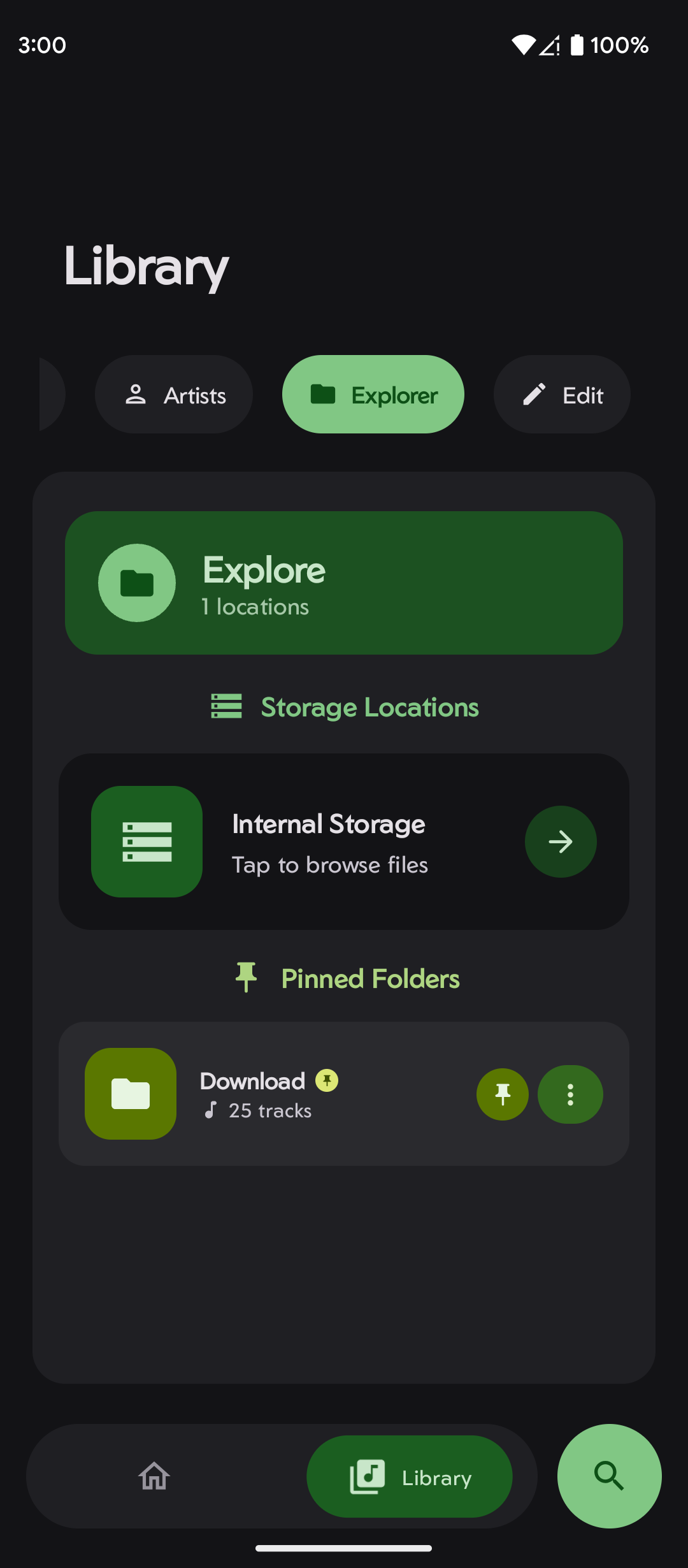Tap the Edit chip
The image size is (688, 1568).
pos(562,395)
